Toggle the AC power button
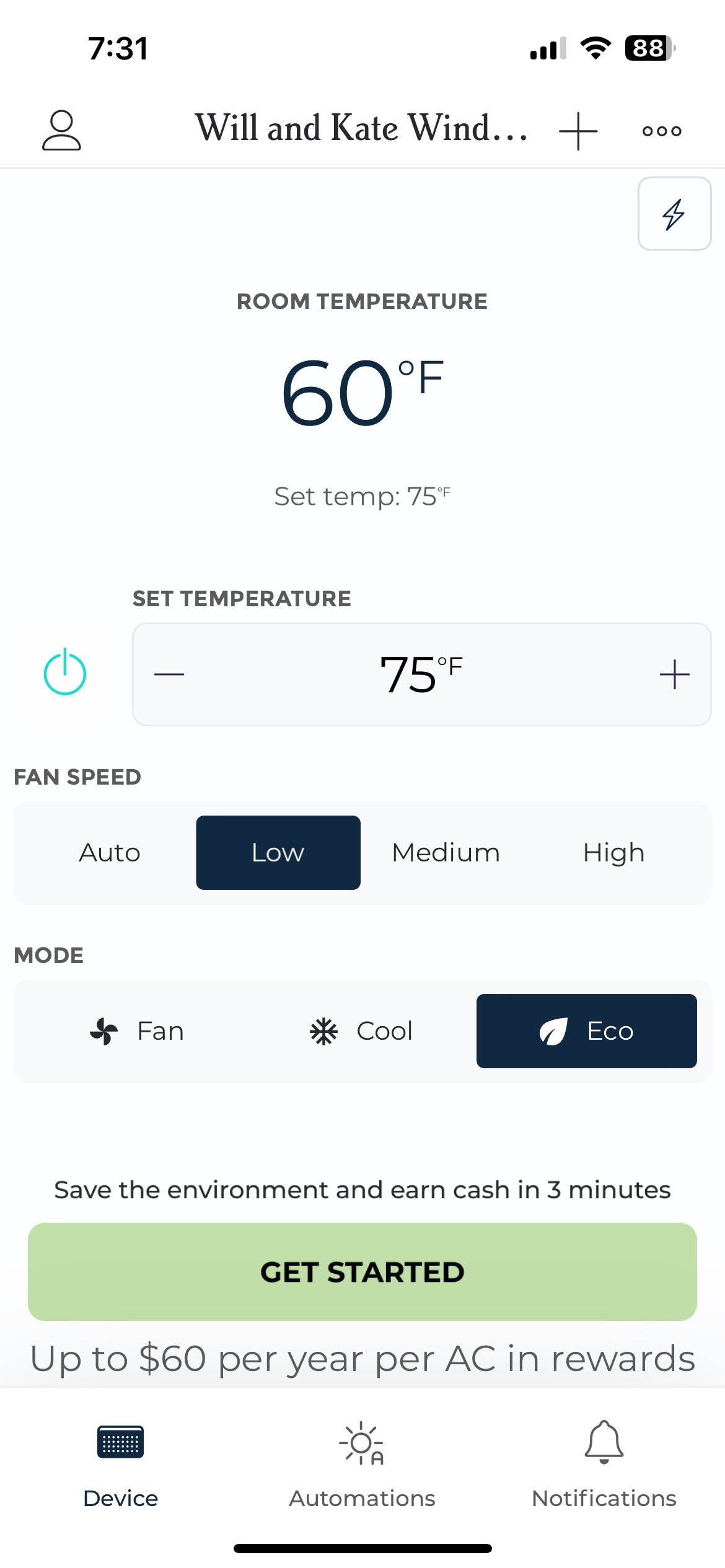 click(65, 674)
